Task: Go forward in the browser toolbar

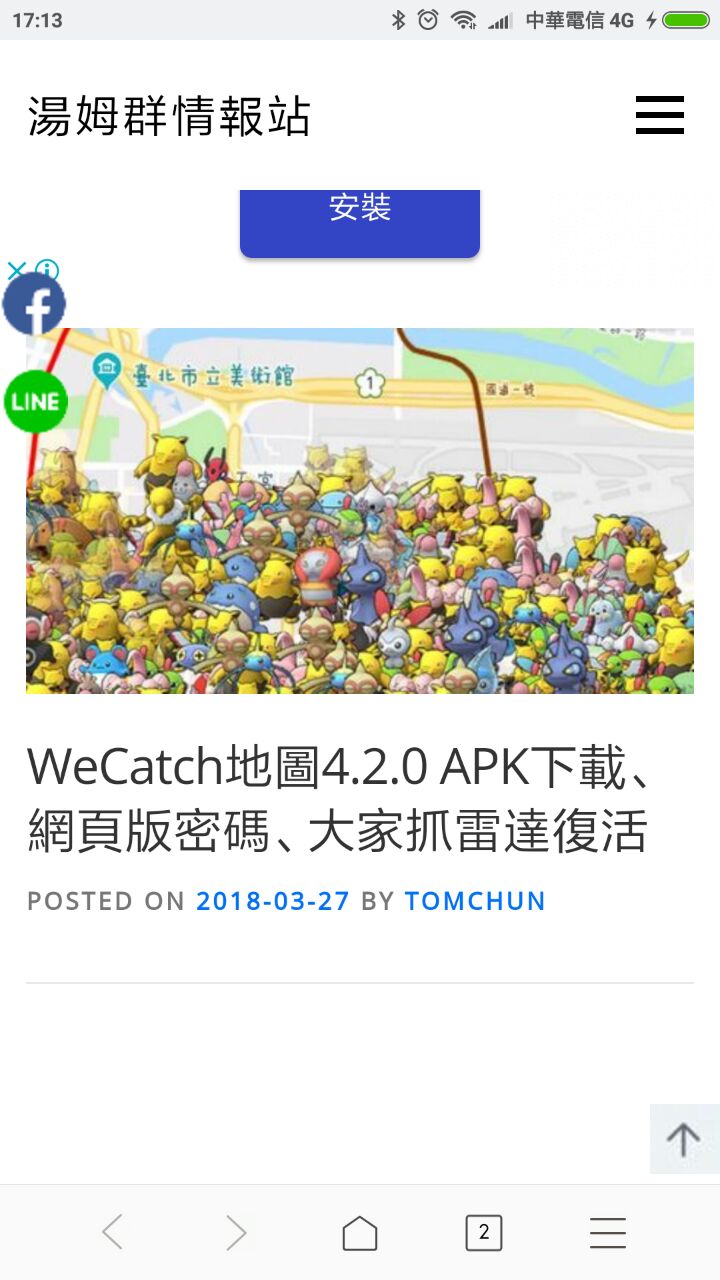Action: click(x=236, y=1233)
